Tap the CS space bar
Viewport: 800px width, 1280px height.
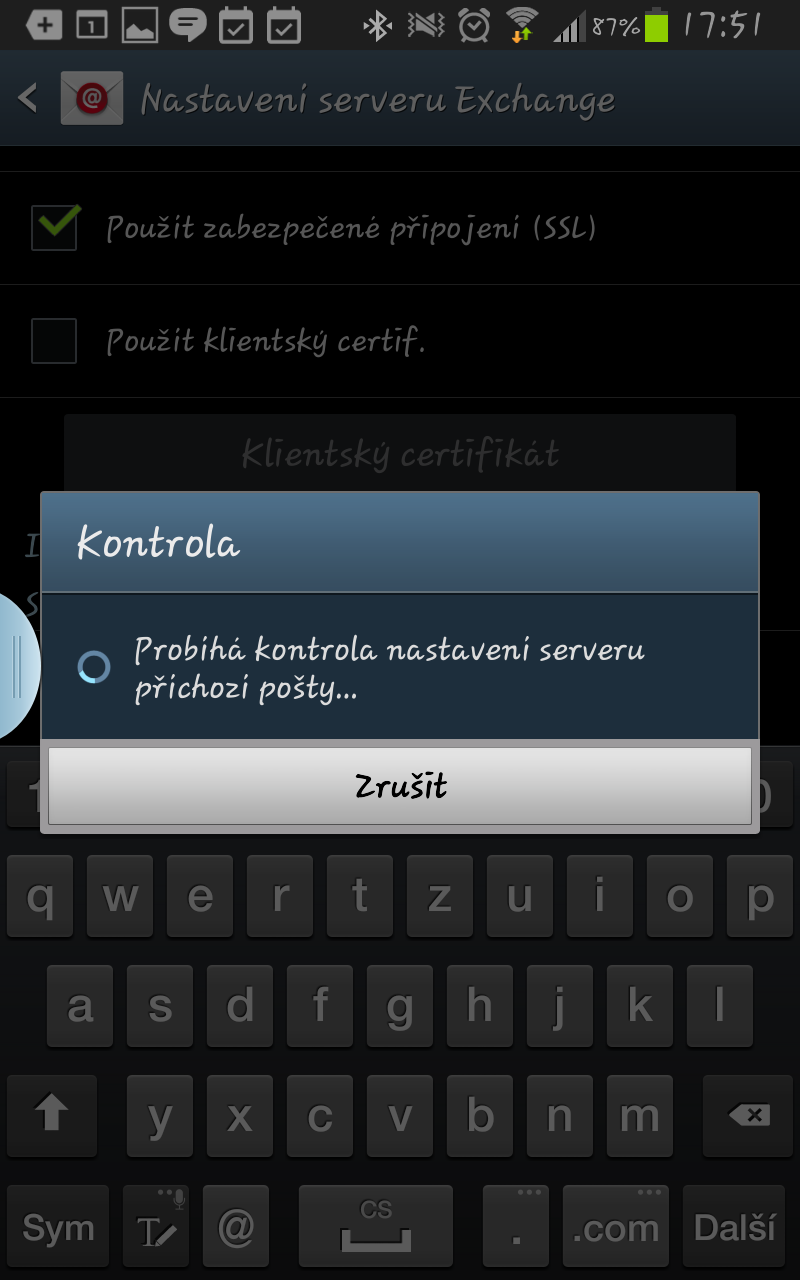[x=376, y=1227]
